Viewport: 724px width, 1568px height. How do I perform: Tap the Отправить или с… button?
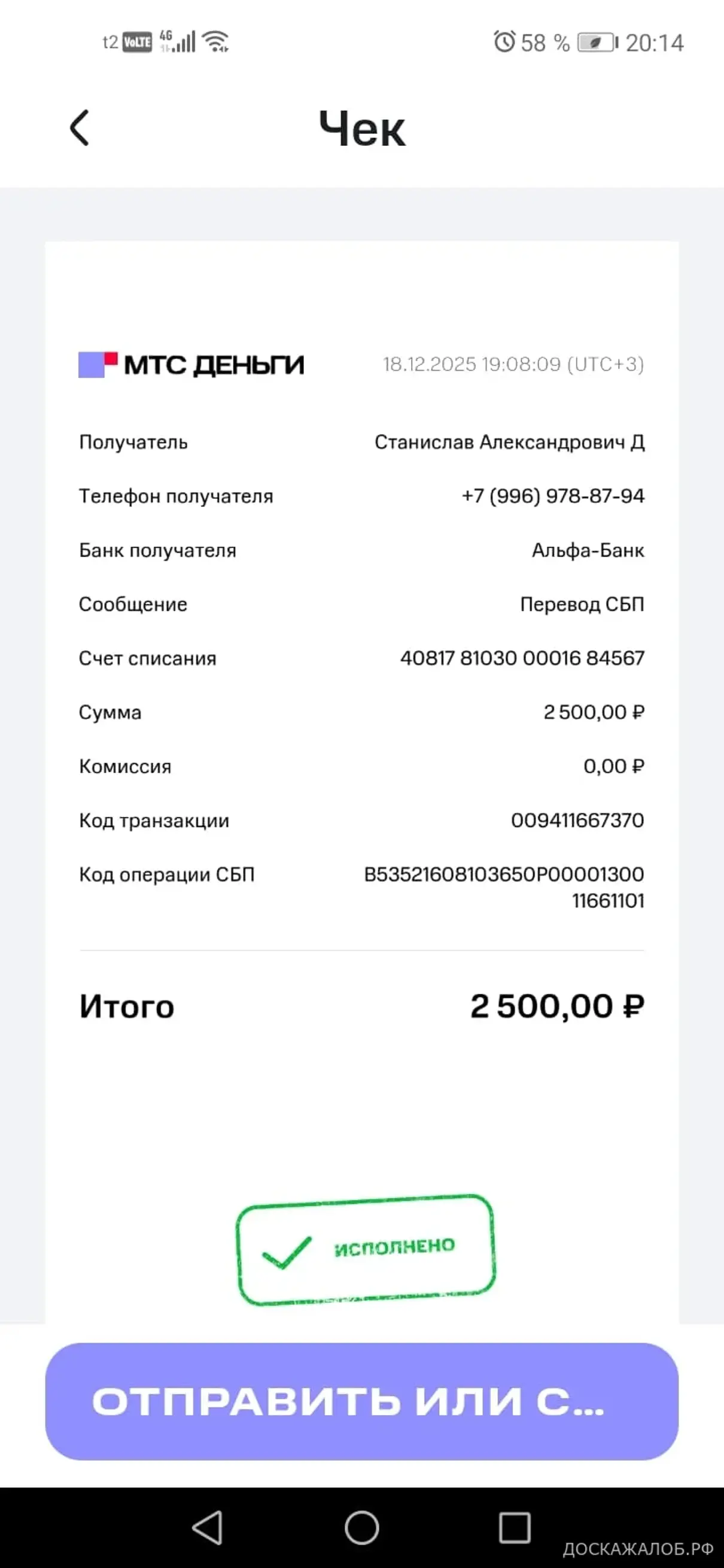pyautogui.click(x=361, y=1401)
